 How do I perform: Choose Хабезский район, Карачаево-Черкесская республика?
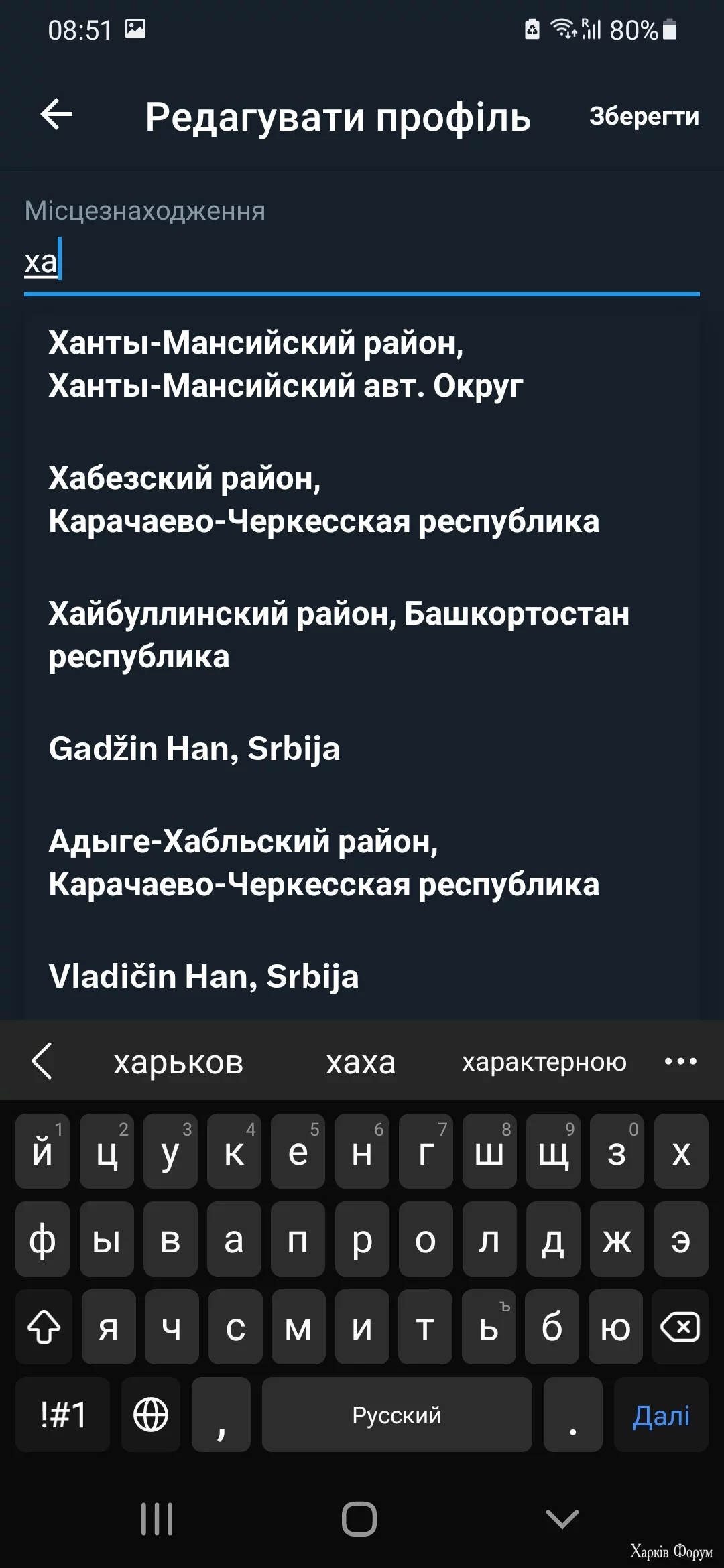[x=362, y=499]
